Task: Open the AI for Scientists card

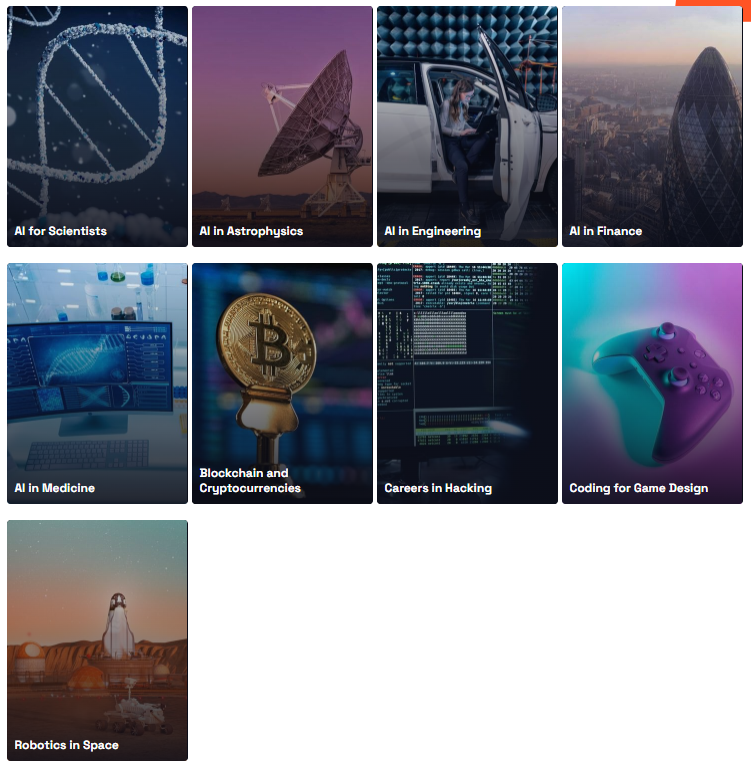Action: click(97, 127)
